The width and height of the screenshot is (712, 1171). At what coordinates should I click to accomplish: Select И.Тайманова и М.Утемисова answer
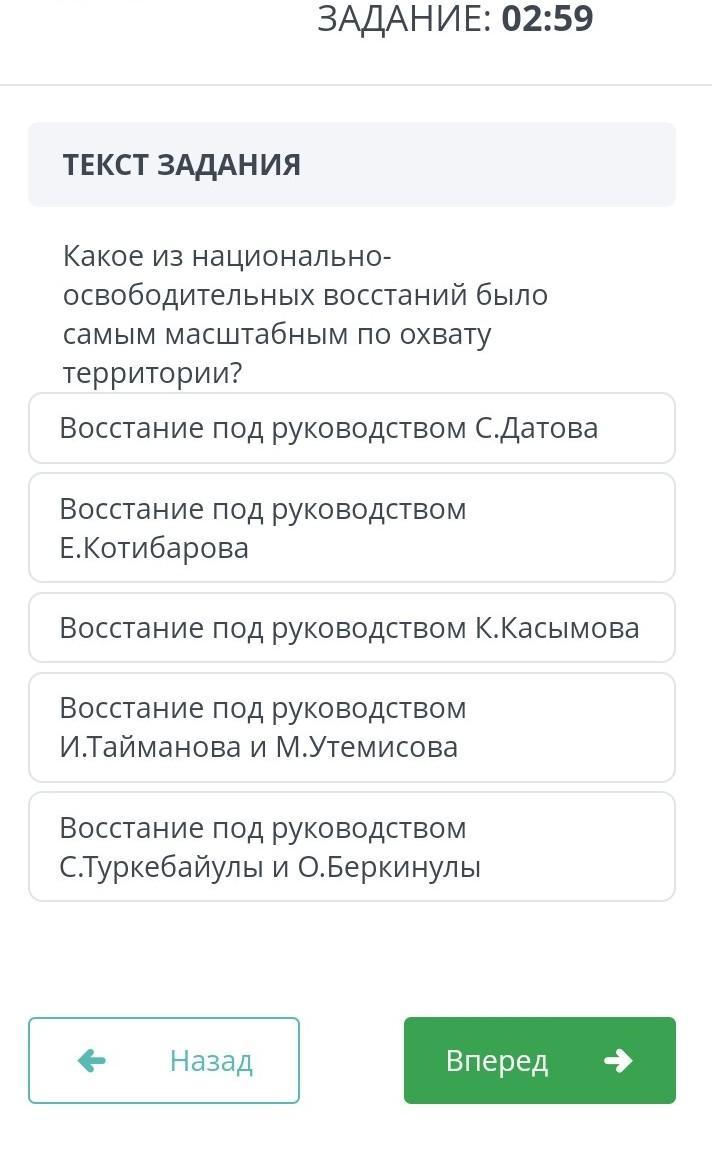[x=352, y=727]
